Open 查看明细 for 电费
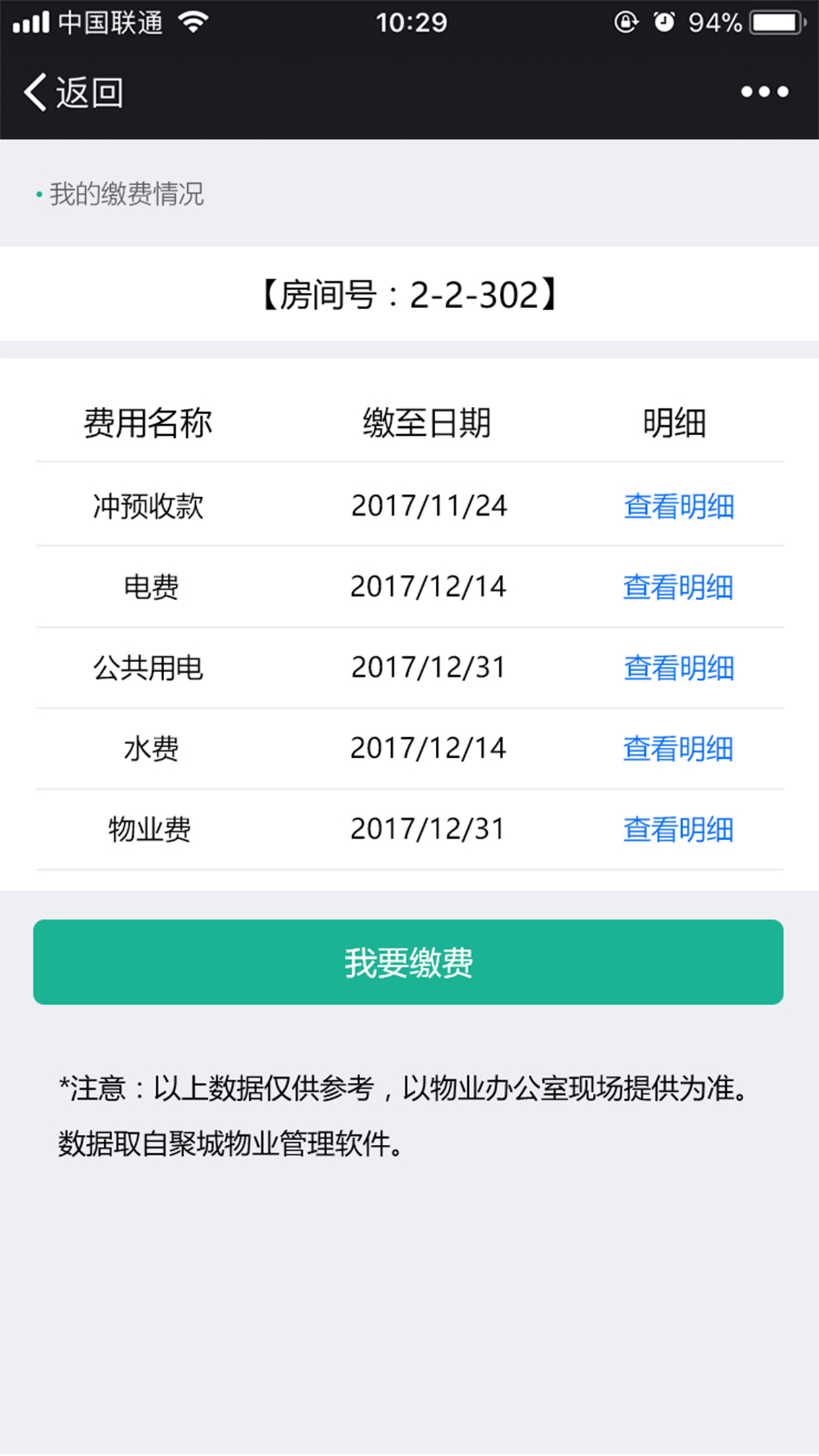 (678, 587)
